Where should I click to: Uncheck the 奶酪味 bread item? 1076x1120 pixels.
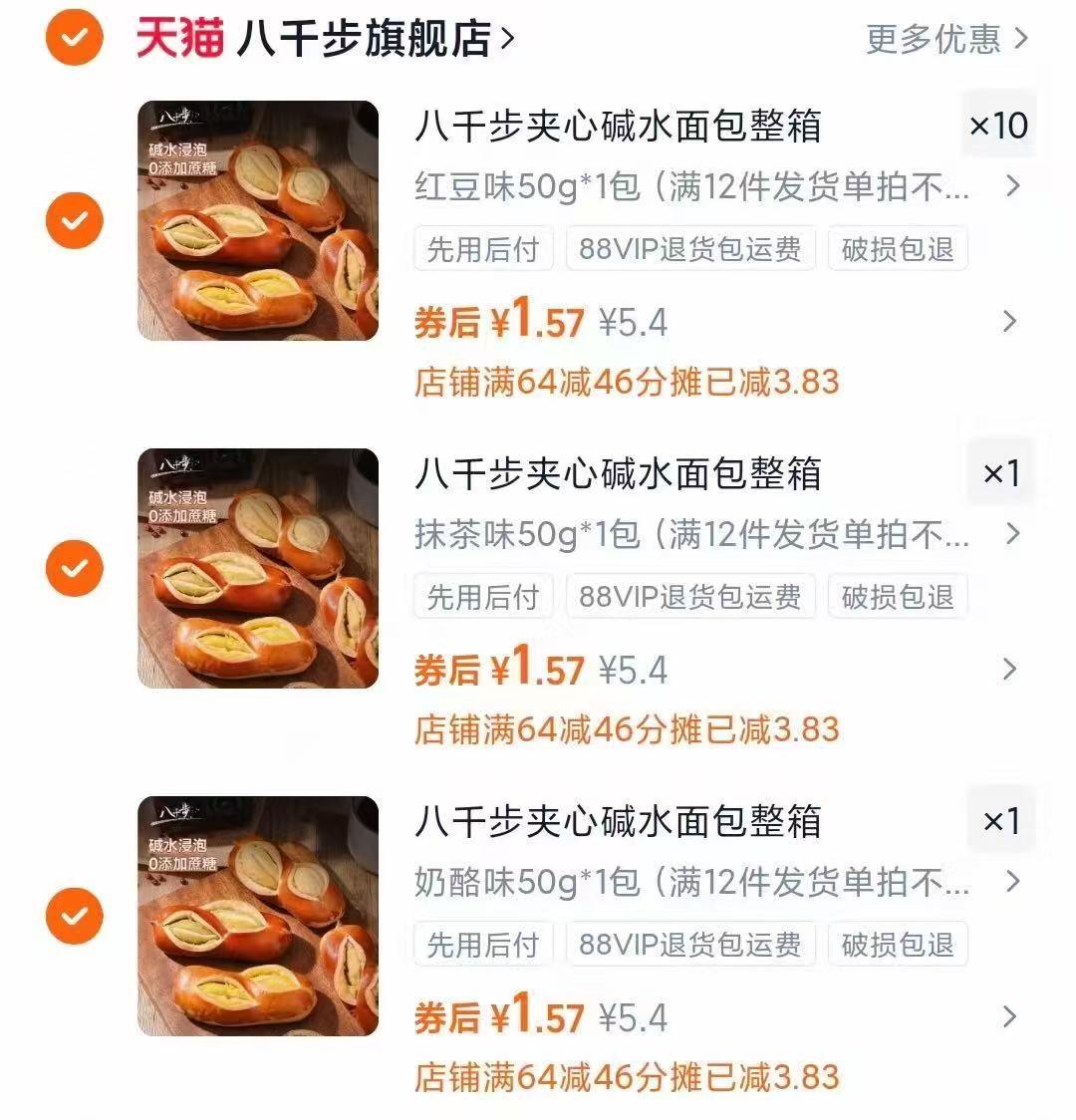tap(73, 916)
